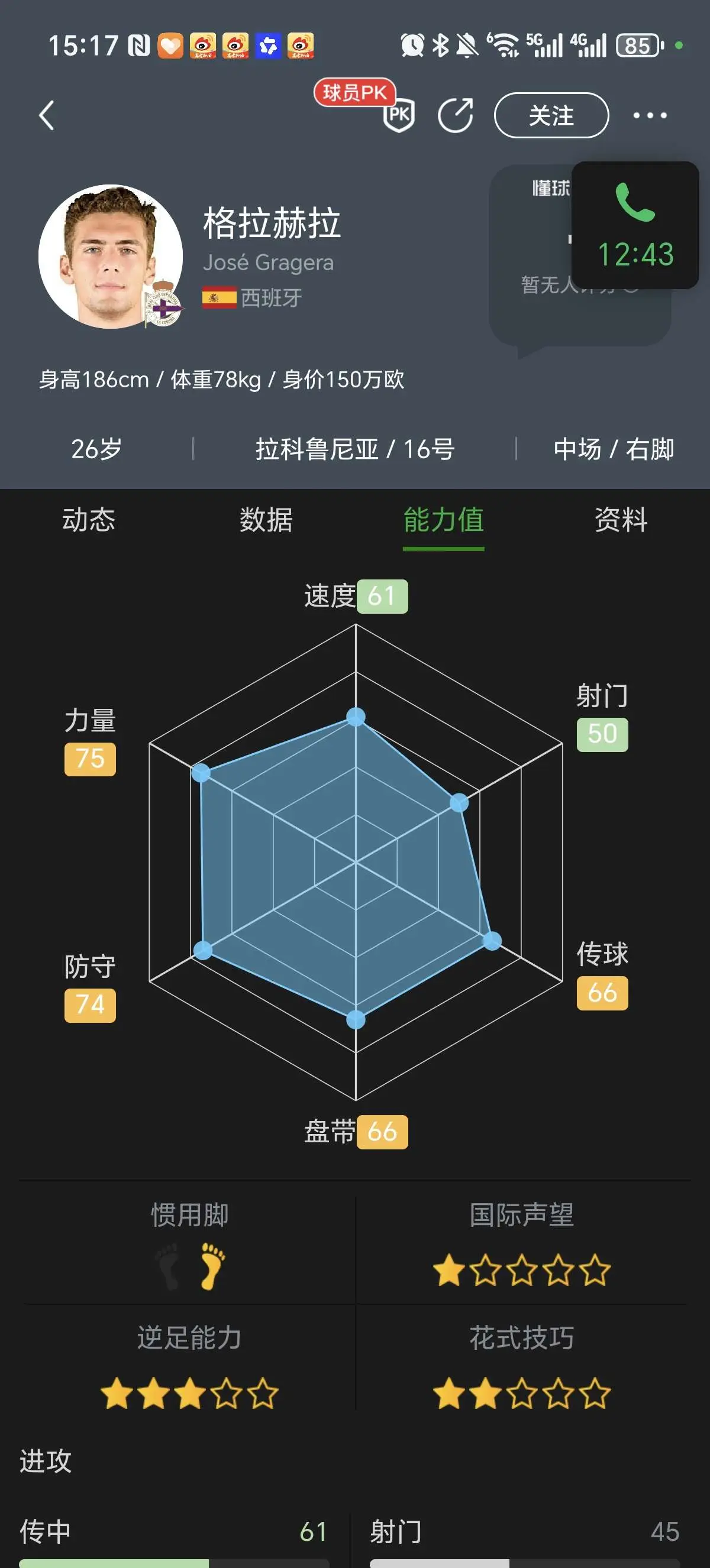Share this player profile

456,115
